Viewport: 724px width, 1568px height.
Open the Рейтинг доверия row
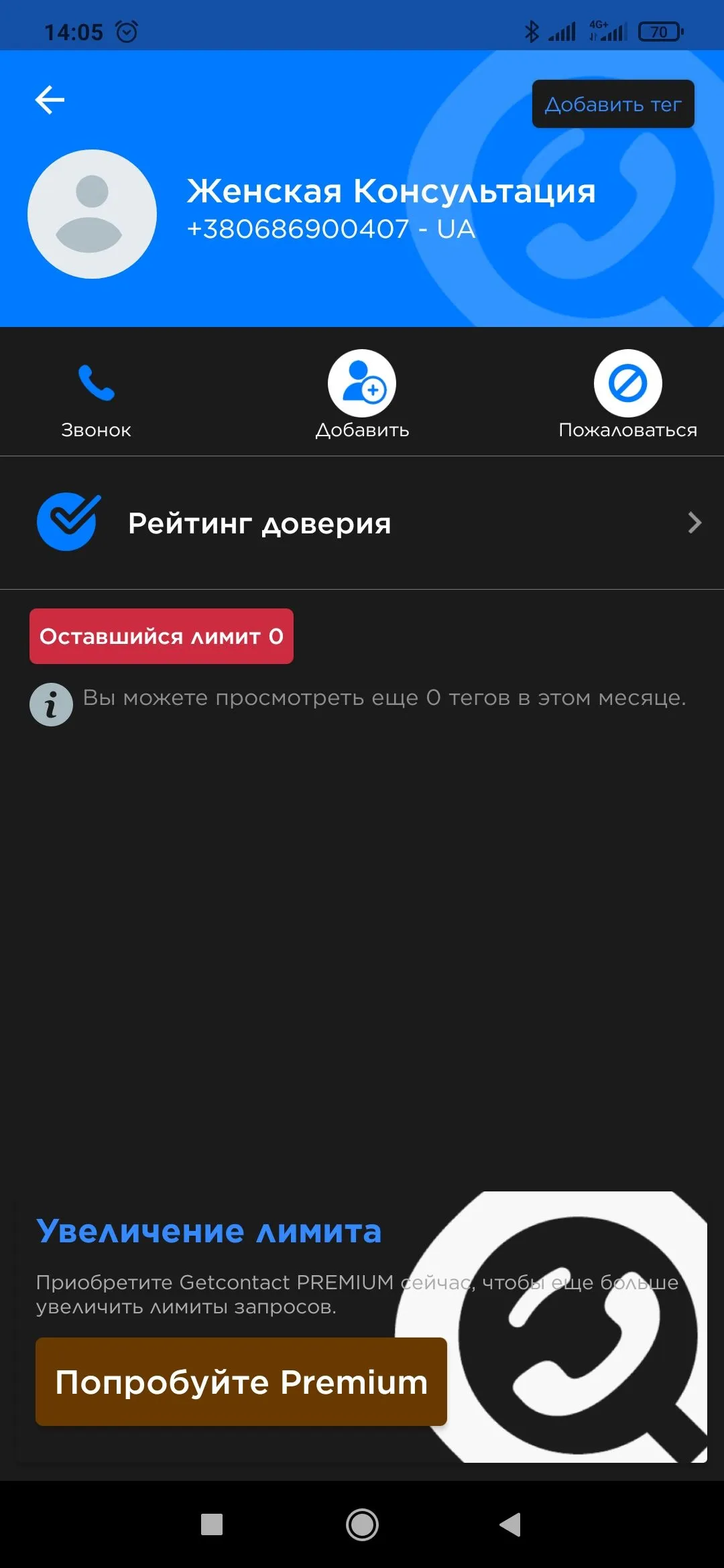click(362, 523)
